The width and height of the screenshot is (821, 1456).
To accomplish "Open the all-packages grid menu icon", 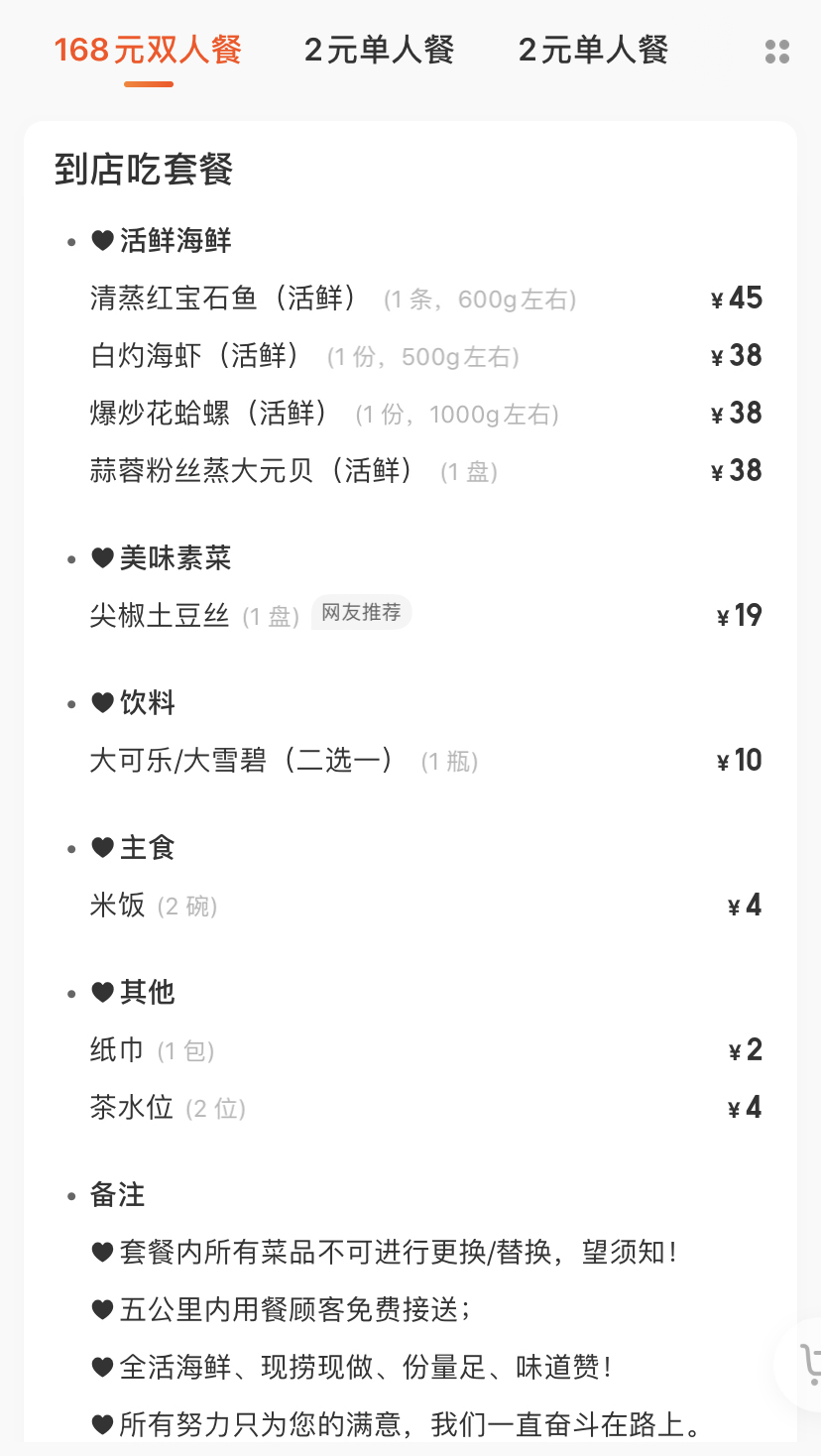I will point(777,52).
